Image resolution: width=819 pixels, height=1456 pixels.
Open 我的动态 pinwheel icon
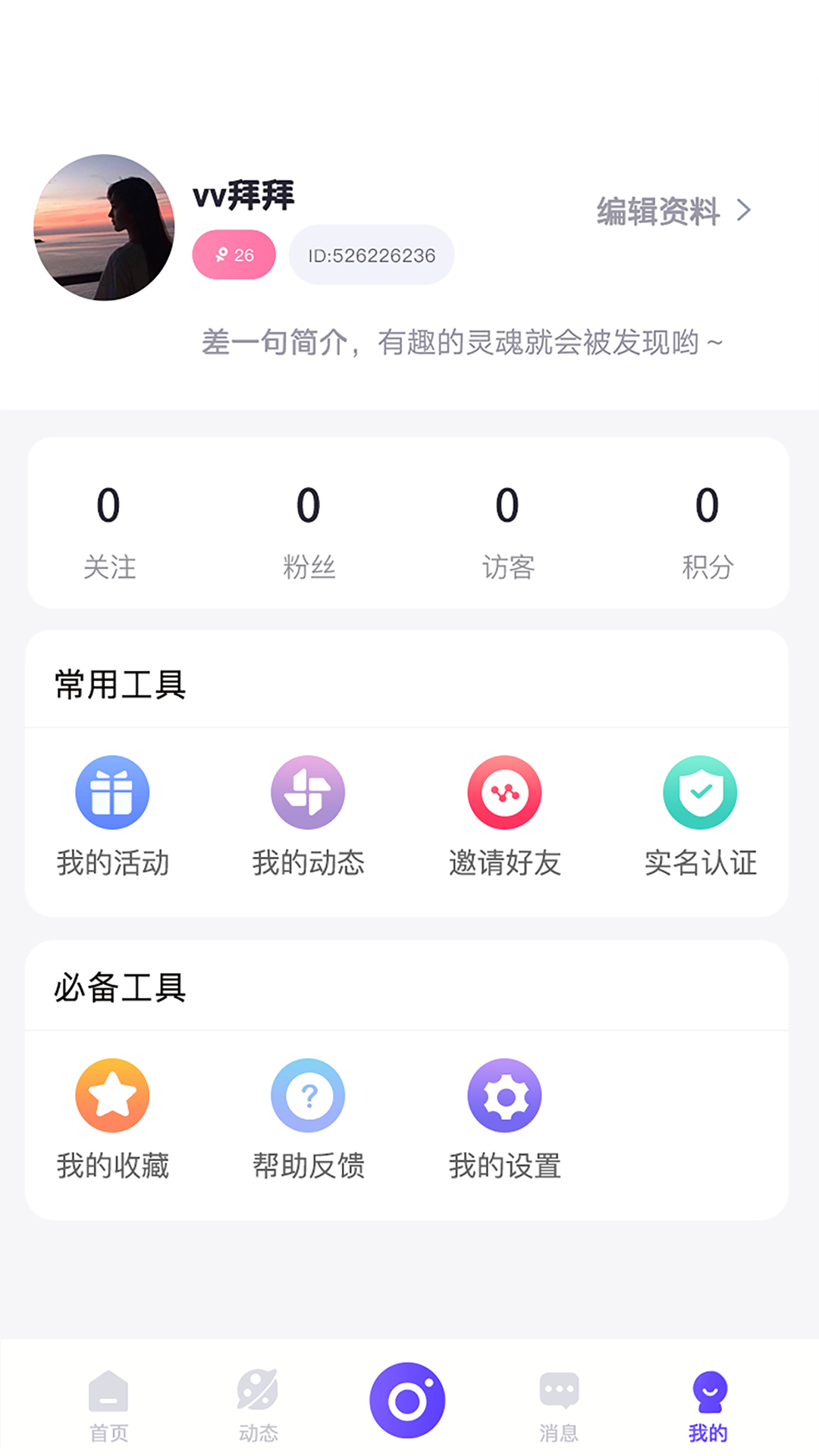tap(309, 792)
